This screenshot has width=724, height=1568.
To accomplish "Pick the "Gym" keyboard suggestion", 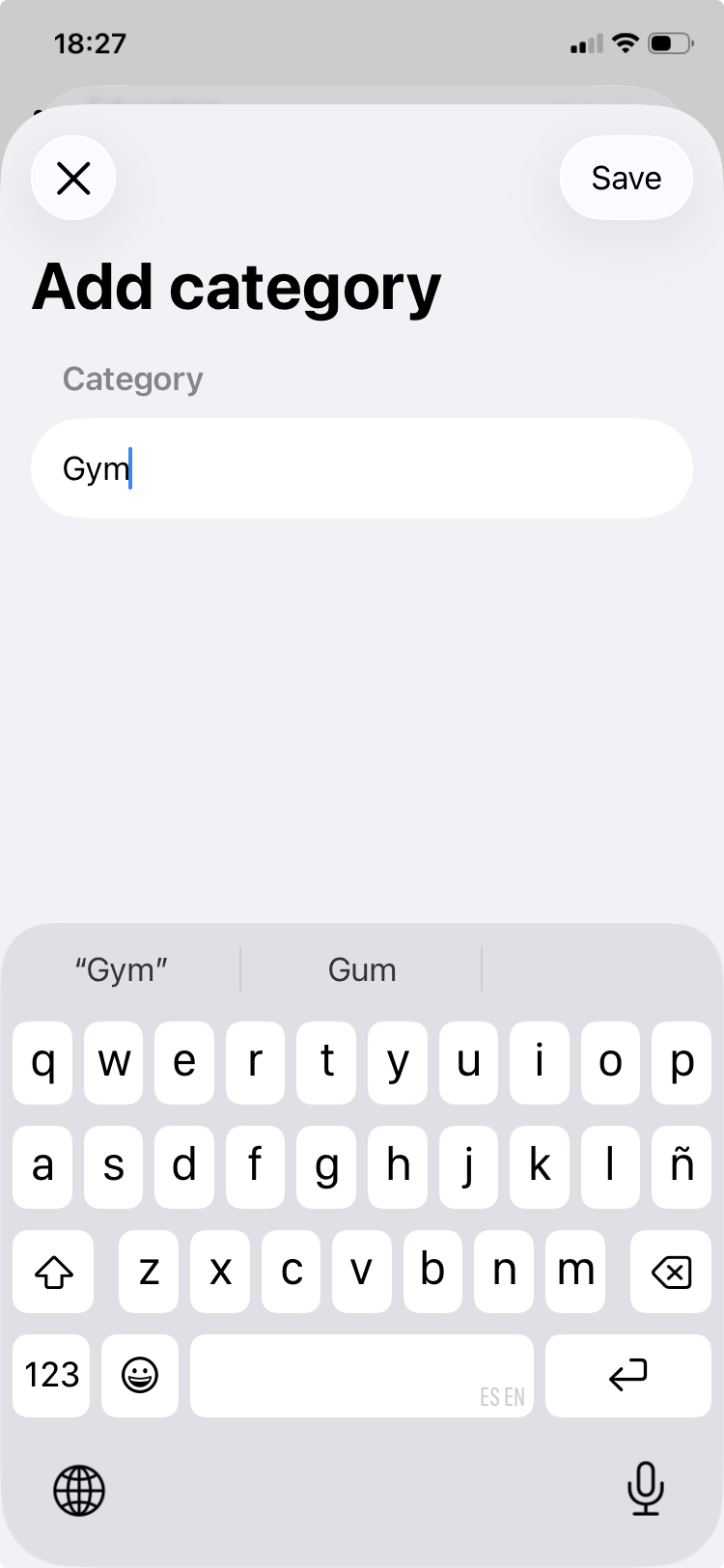I will point(122,969).
